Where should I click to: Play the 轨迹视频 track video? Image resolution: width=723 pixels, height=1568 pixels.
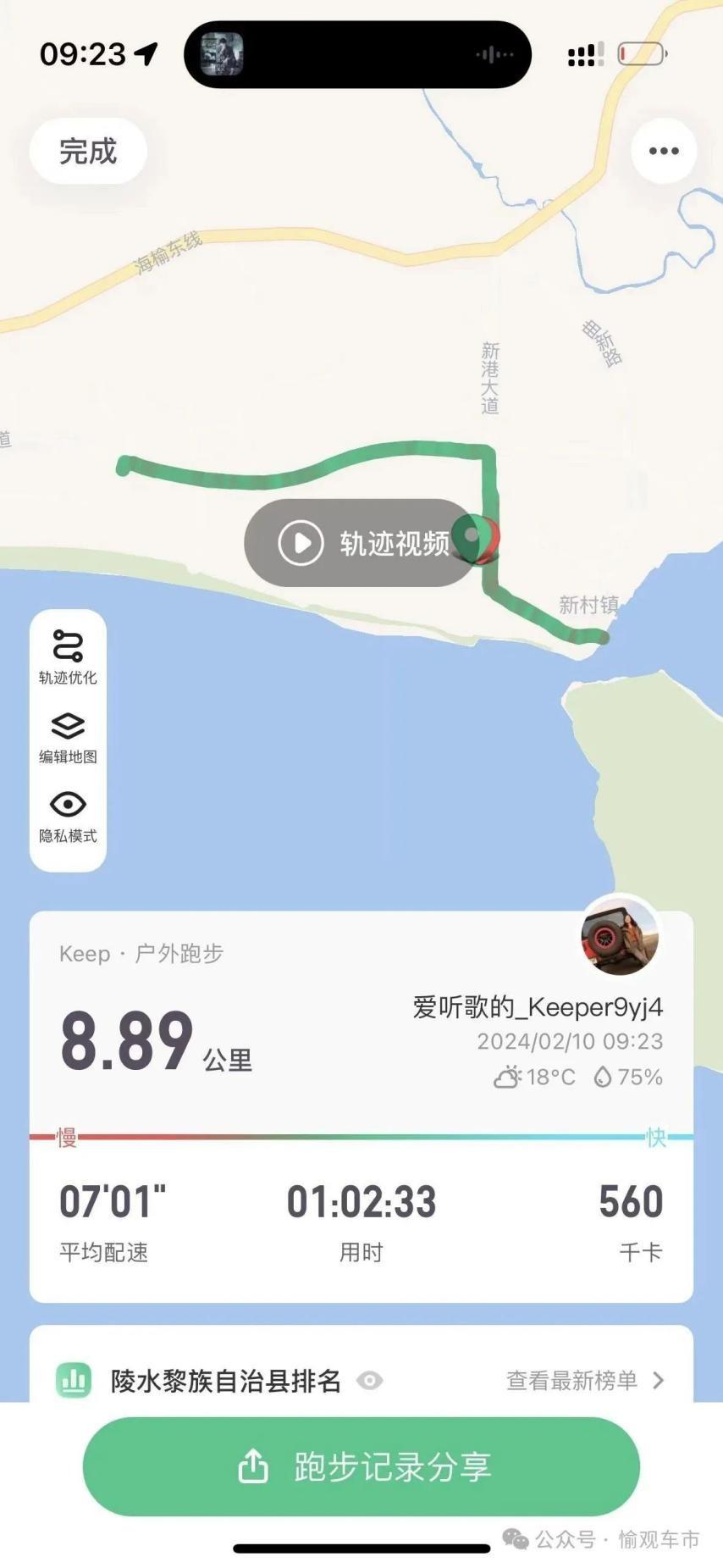[x=362, y=543]
